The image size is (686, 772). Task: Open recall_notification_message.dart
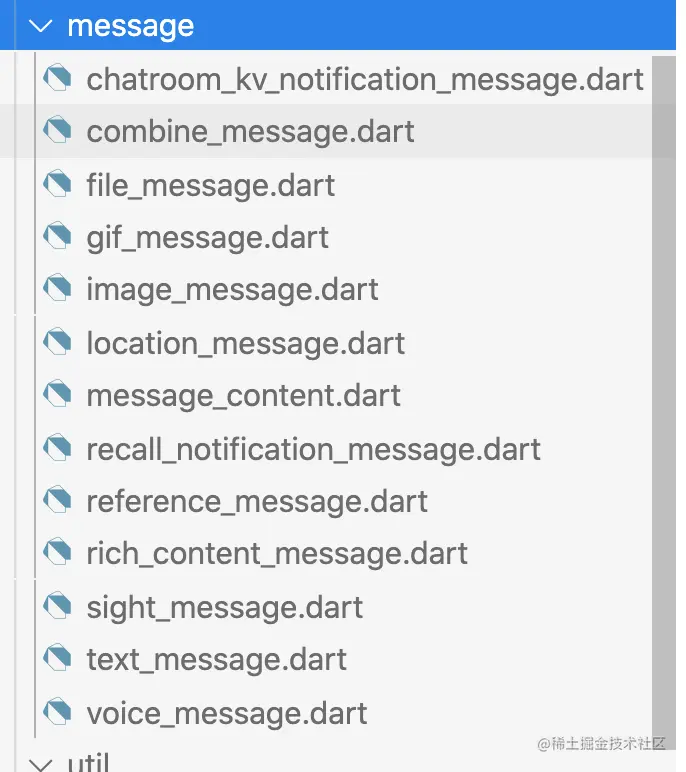[313, 449]
